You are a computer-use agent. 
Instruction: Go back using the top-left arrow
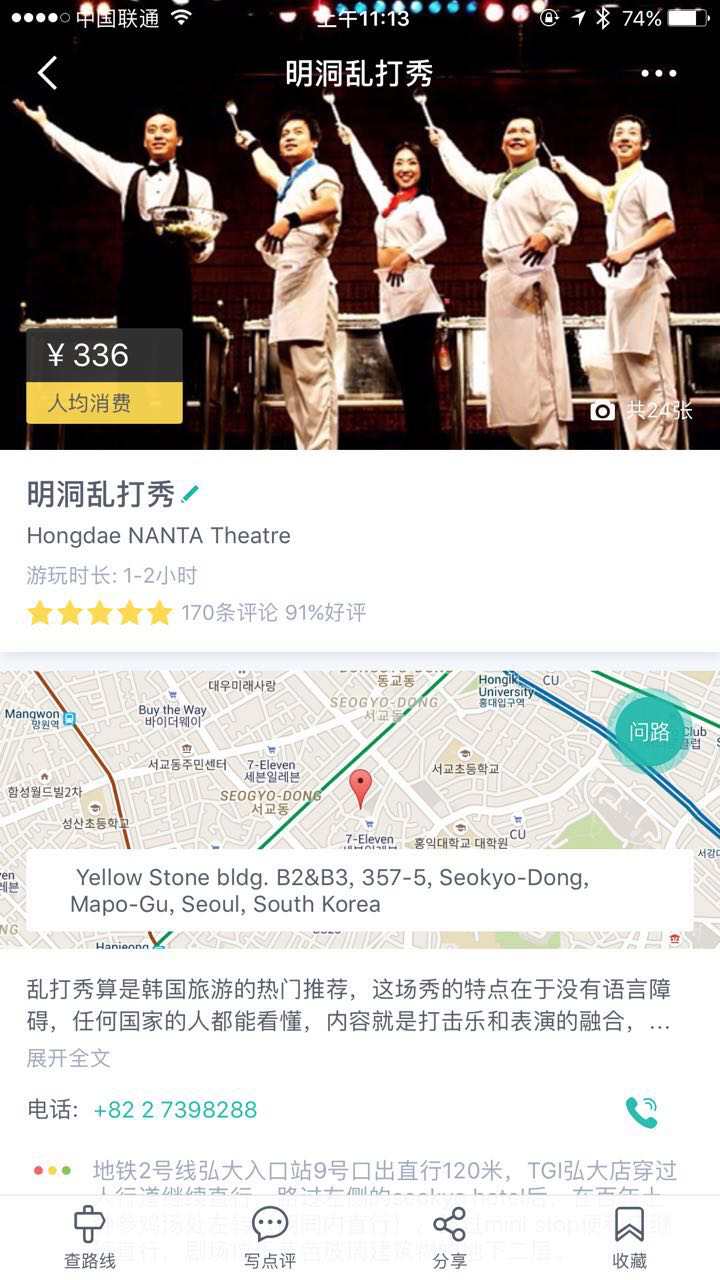click(x=47, y=73)
